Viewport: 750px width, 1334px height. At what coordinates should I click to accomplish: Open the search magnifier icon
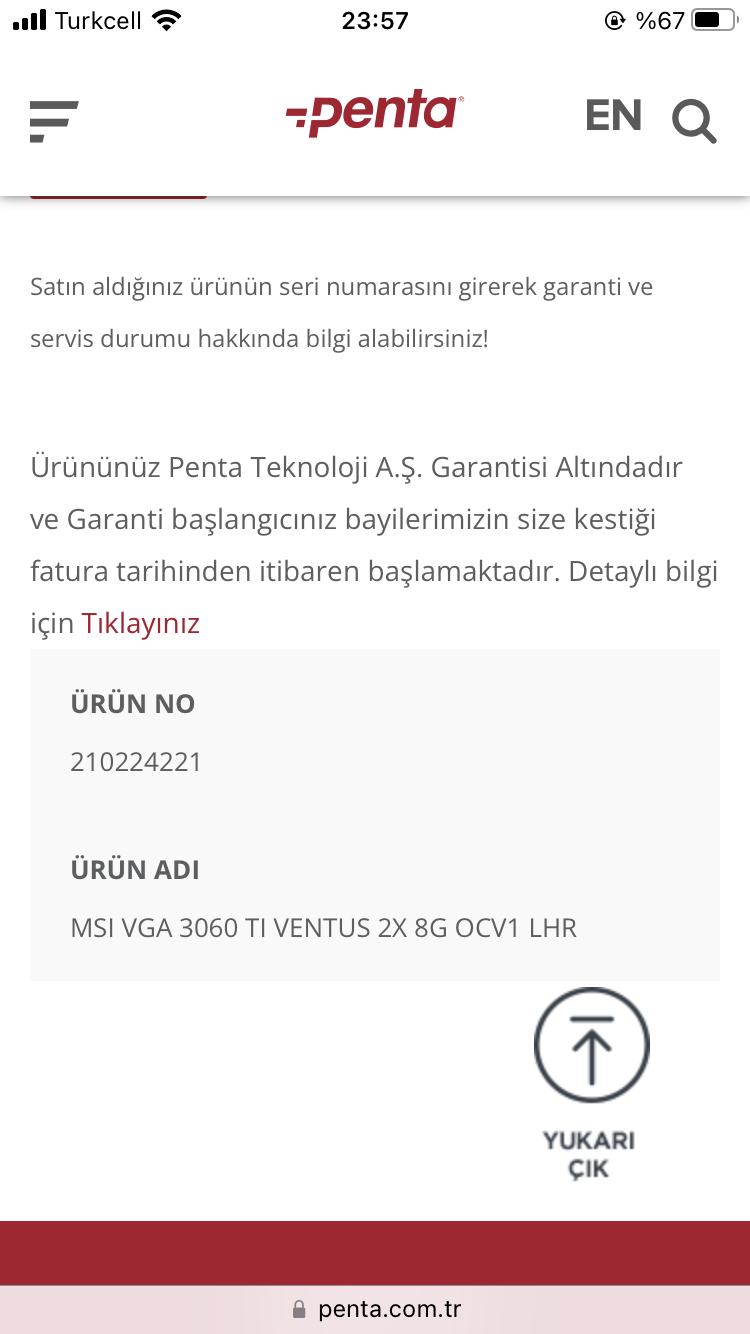coord(694,122)
